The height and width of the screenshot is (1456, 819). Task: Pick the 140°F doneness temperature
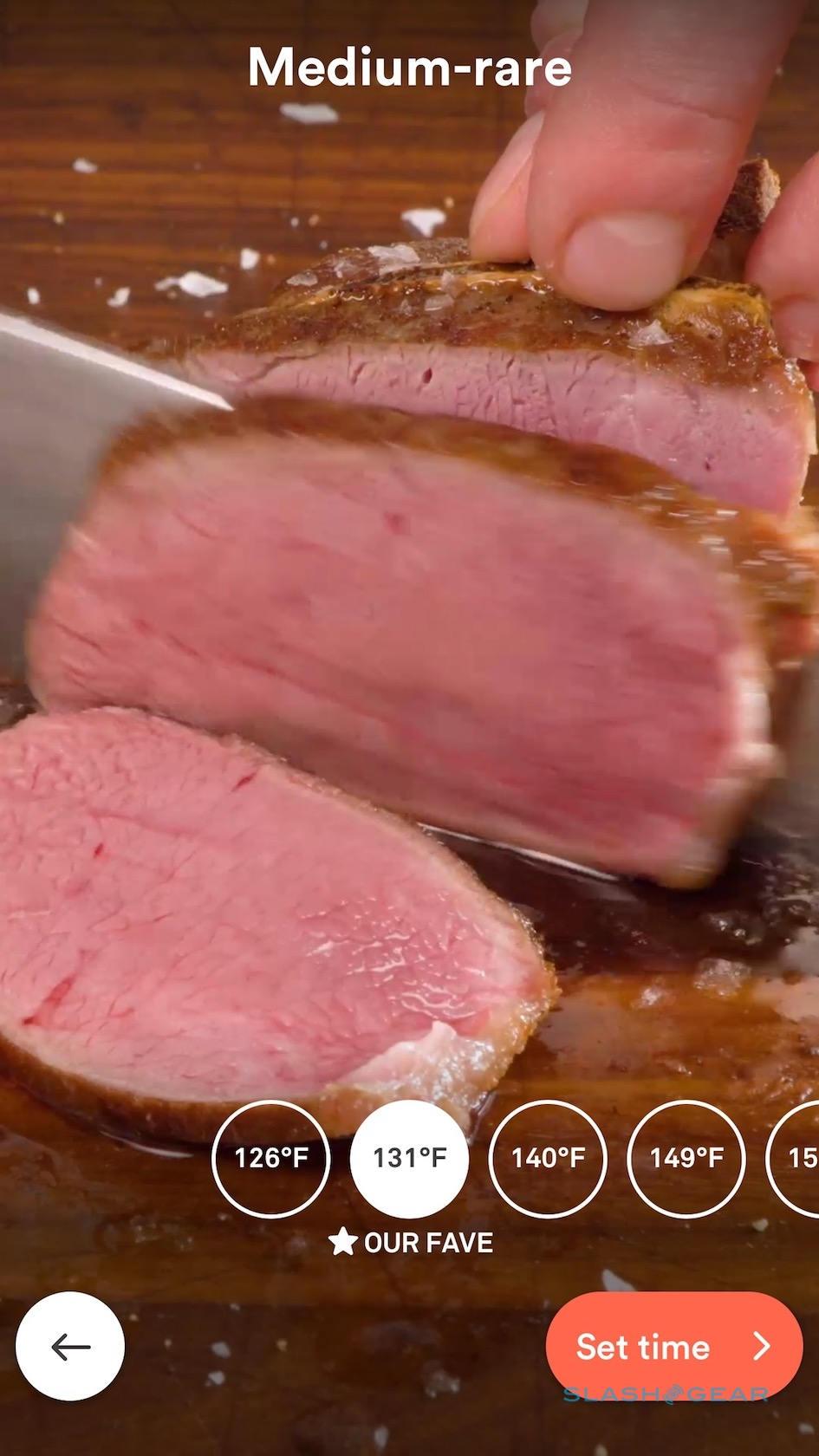point(548,1158)
